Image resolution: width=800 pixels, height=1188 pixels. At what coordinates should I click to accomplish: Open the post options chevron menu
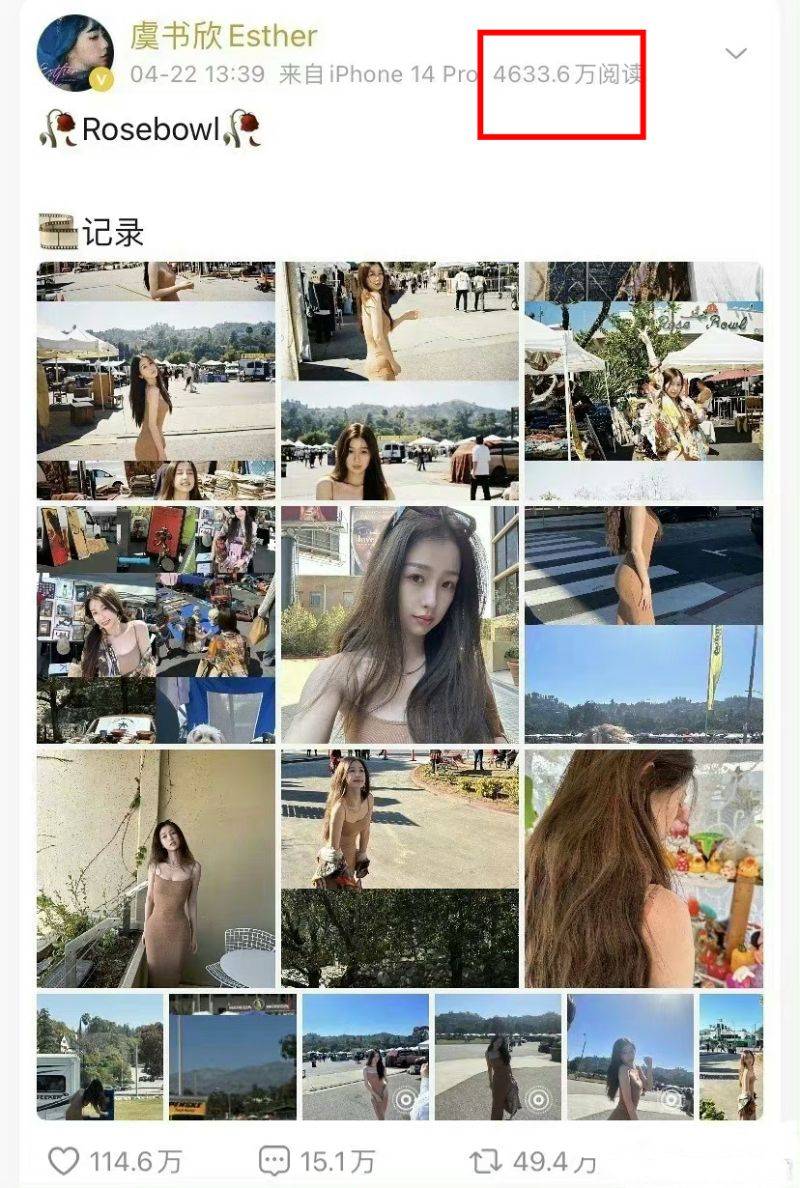[736, 53]
